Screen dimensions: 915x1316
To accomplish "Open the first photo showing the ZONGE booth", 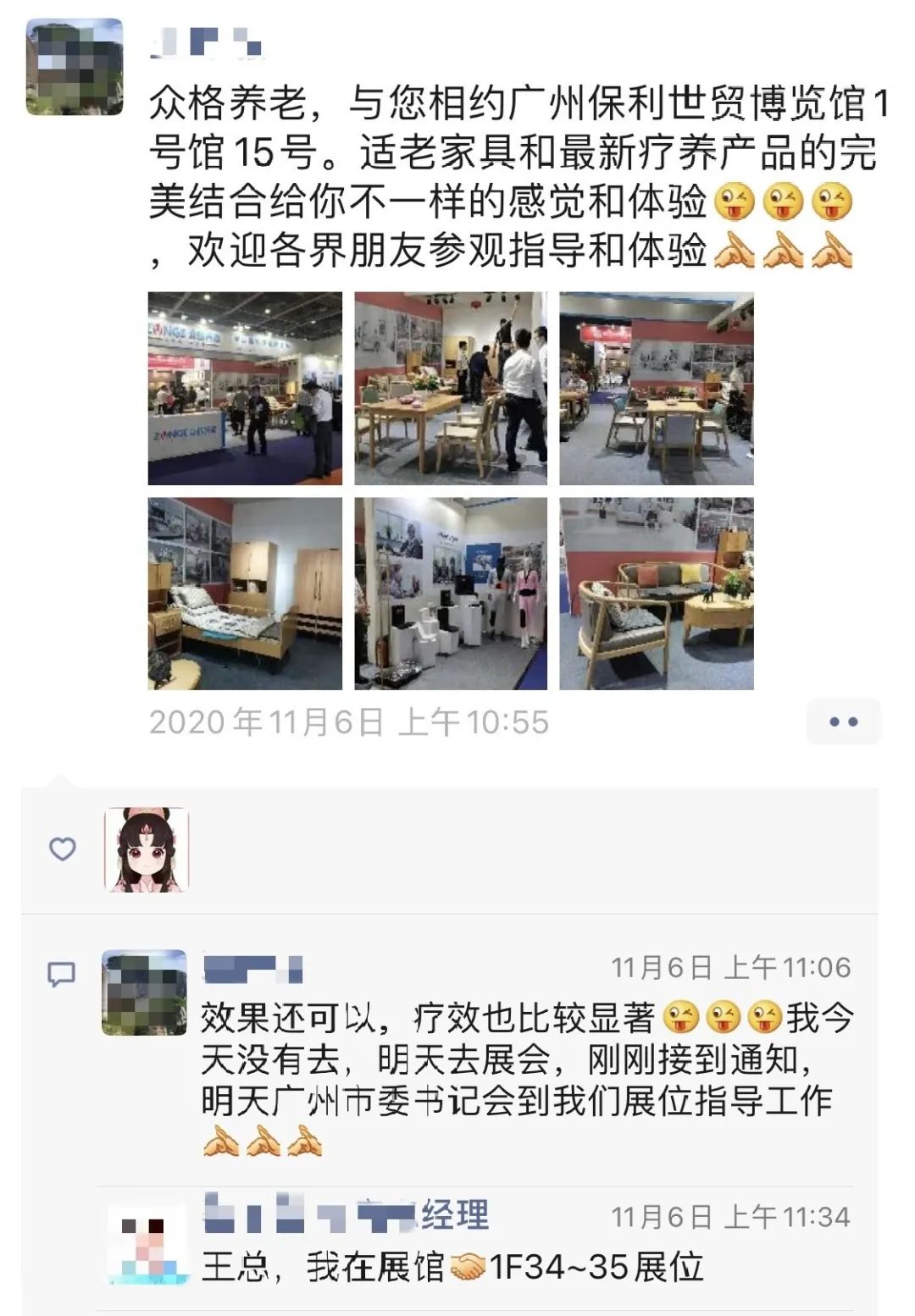I will coord(245,389).
